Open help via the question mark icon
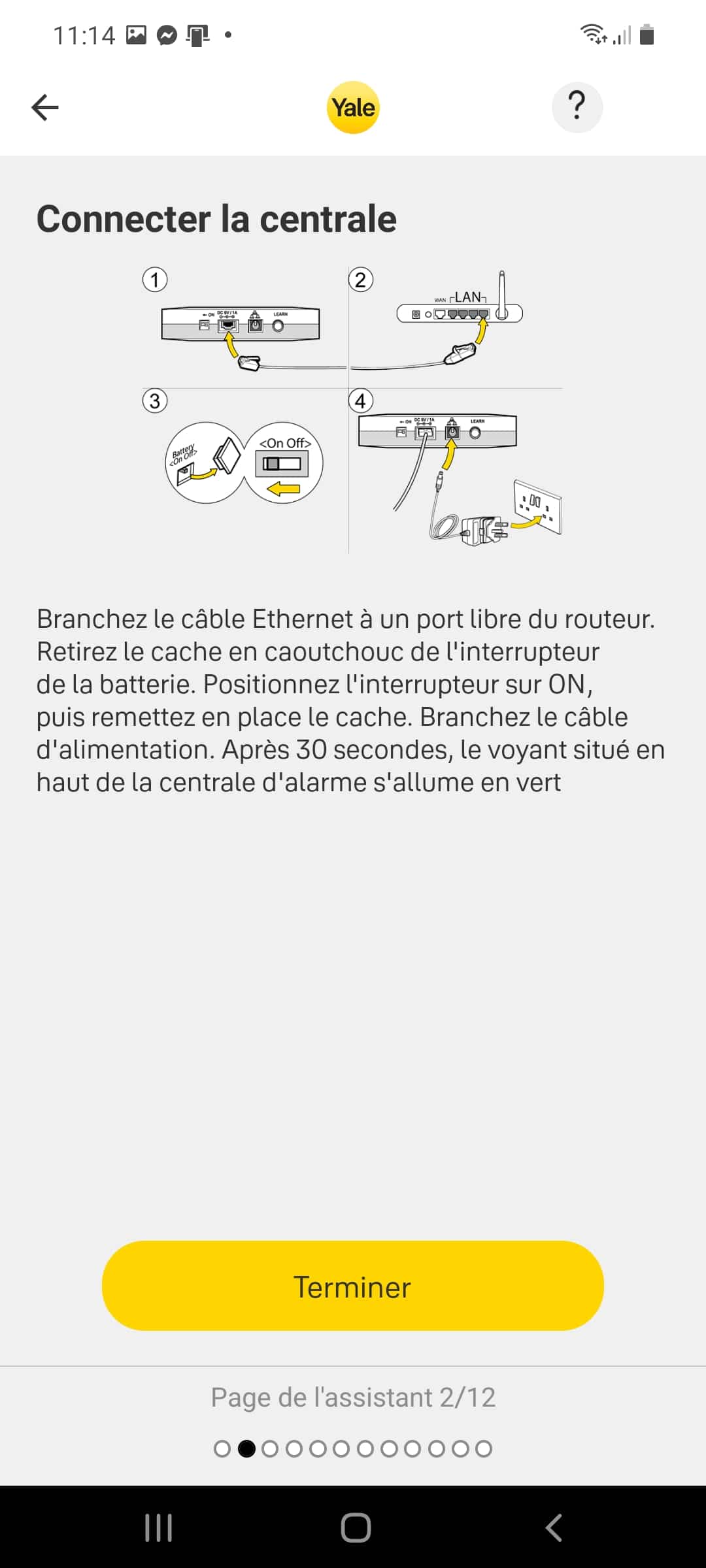The image size is (706, 1568). click(x=577, y=107)
